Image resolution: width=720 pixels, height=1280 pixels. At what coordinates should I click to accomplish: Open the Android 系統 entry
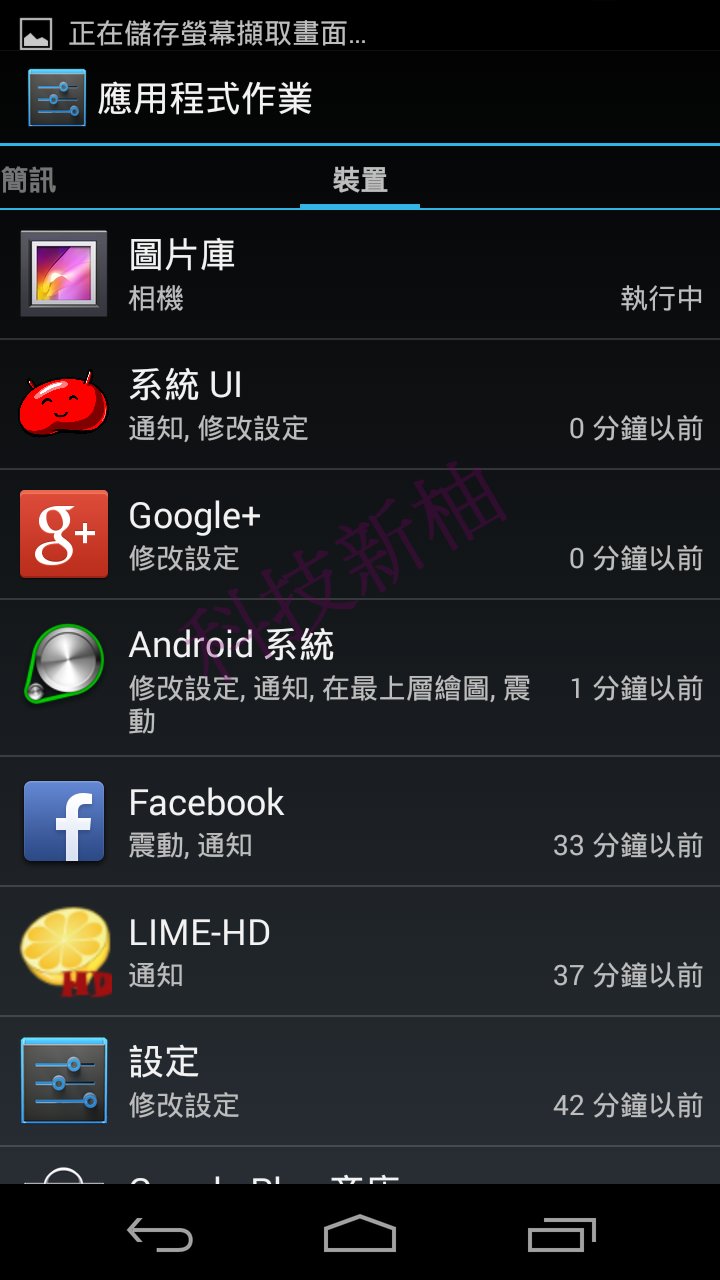coord(360,677)
